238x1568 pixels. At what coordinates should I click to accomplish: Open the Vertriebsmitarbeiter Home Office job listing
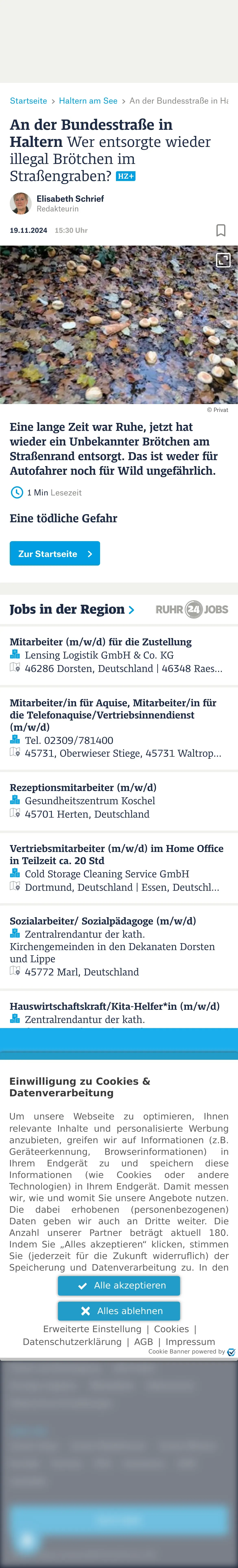(x=119, y=867)
